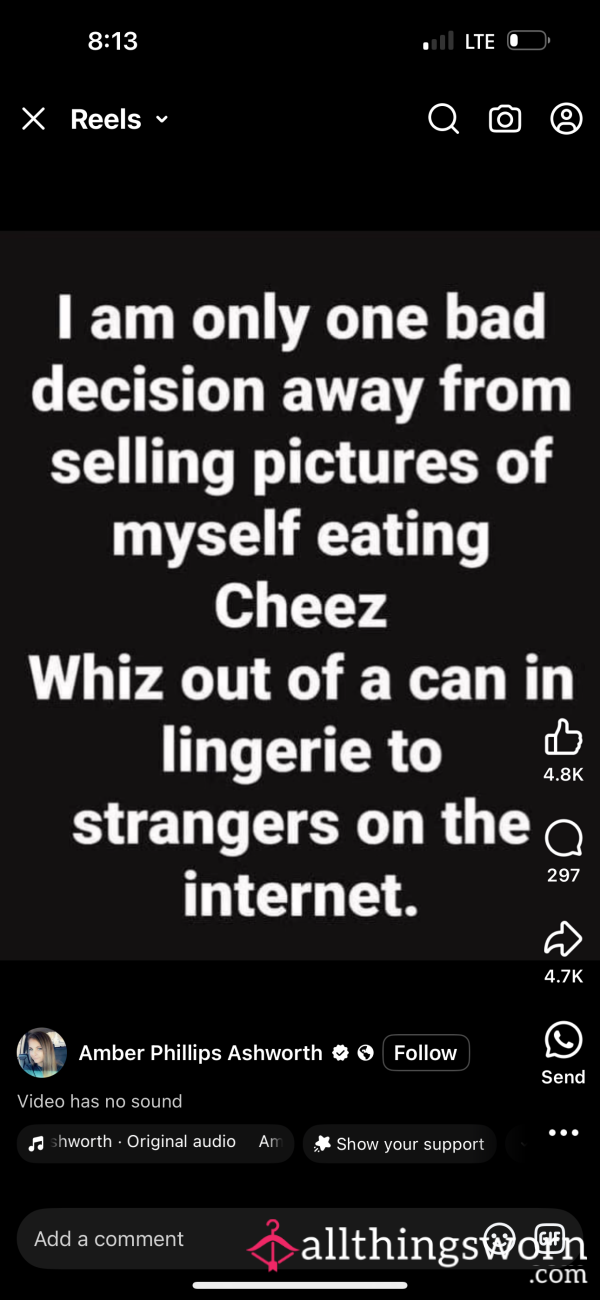
Task: Open Amber Phillips Ashworth's name link
Action: 200,1053
